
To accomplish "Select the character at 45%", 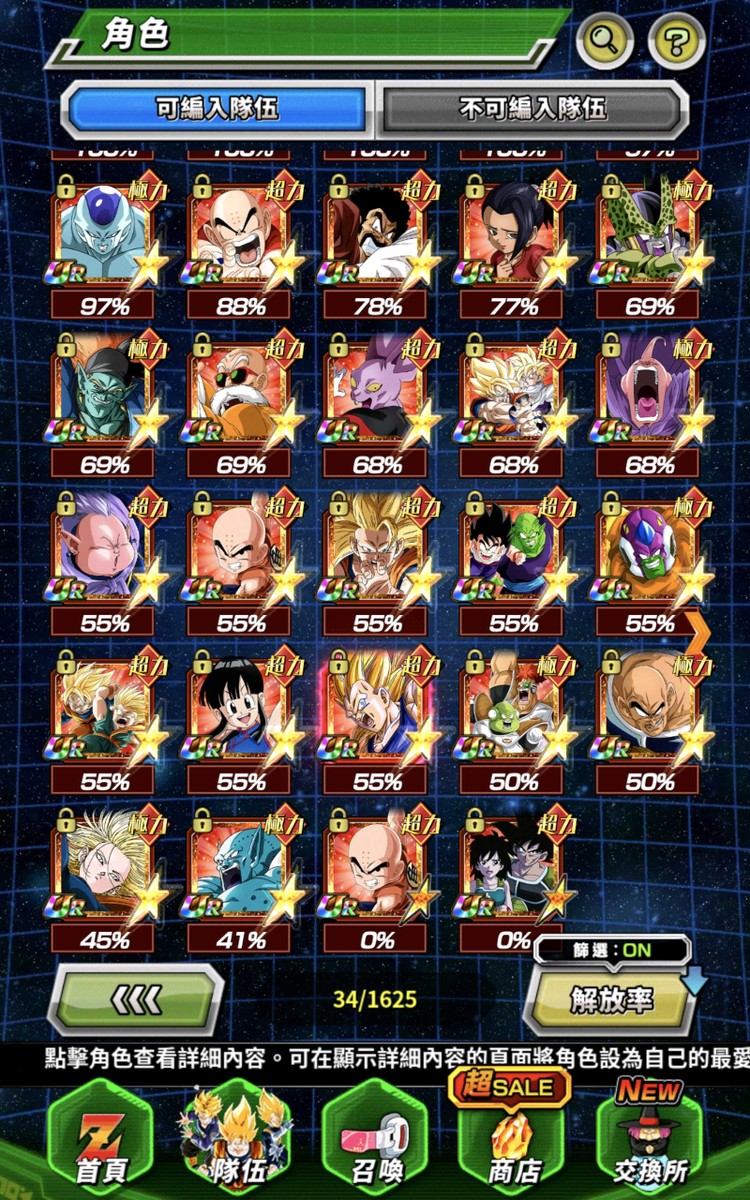I will 104,870.
